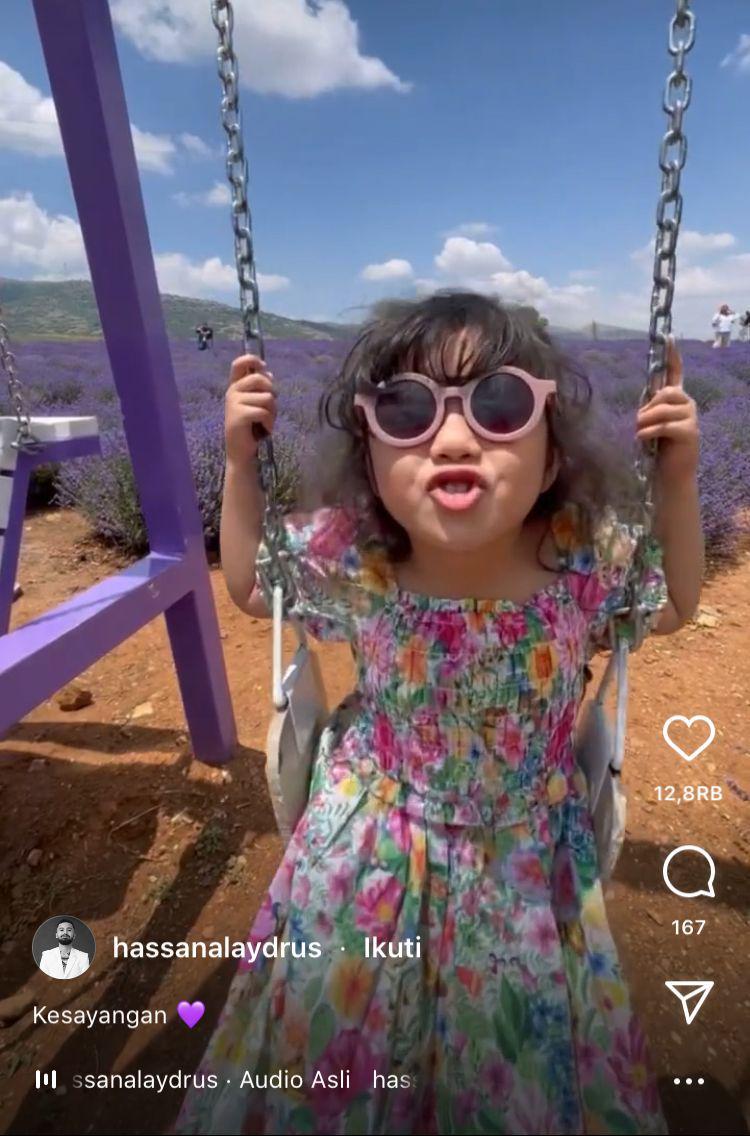The height and width of the screenshot is (1136, 750).
Task: Open the three-dot overflow menu
Action: (688, 1081)
